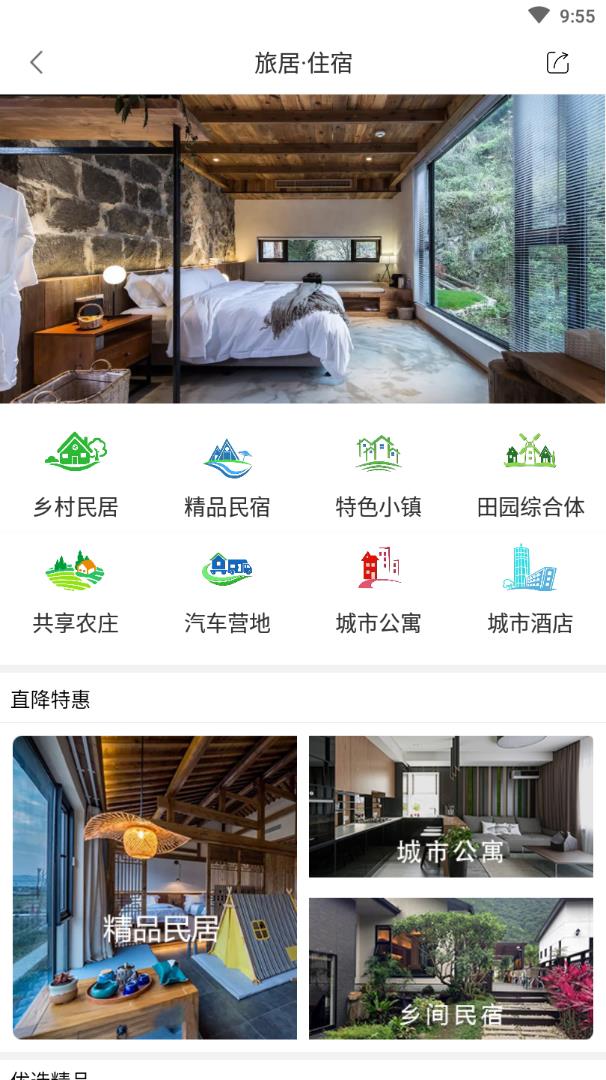Open the 乡村民居 category
The image size is (606, 1080).
coord(75,475)
